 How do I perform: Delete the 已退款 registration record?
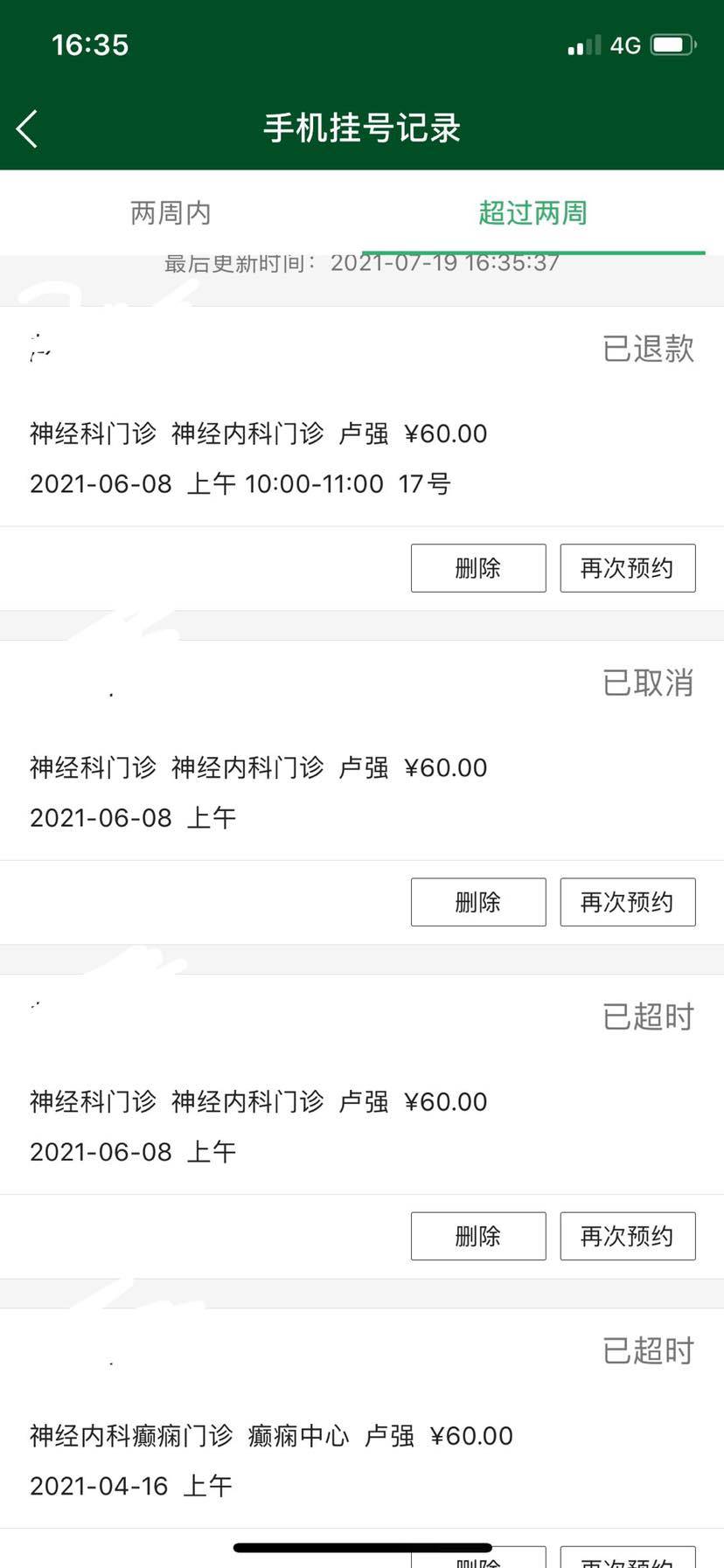pyautogui.click(x=478, y=568)
